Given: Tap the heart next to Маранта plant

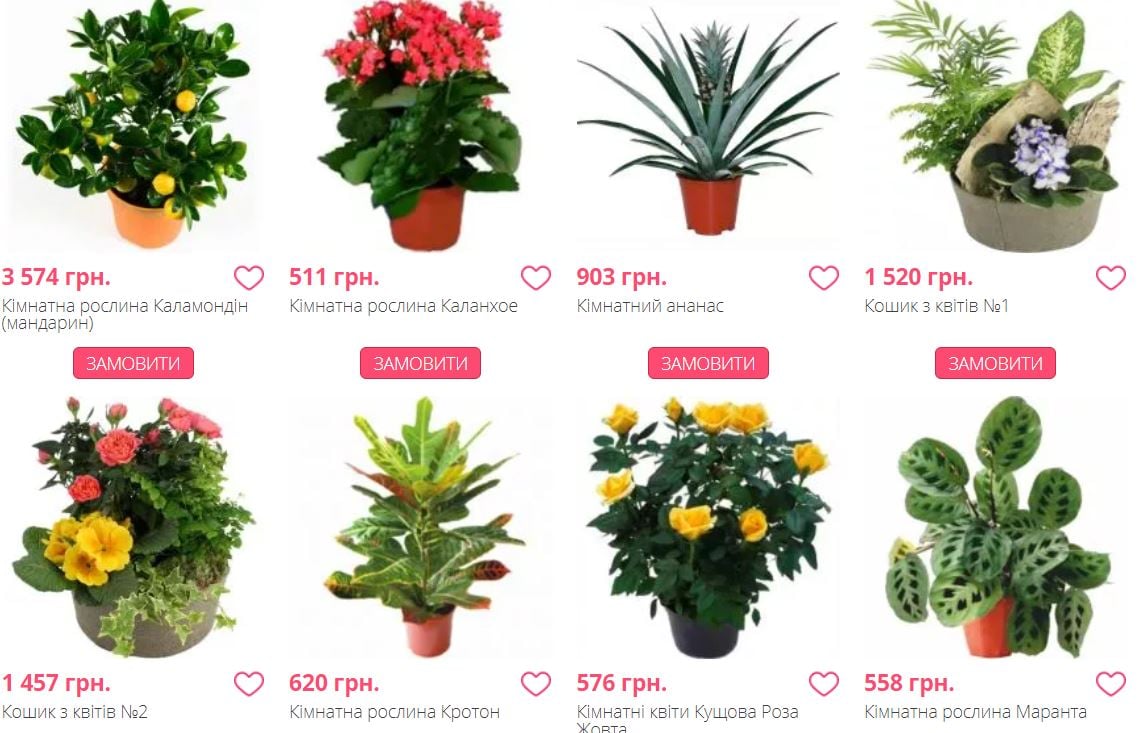Looking at the screenshot, I should coord(1110,684).
